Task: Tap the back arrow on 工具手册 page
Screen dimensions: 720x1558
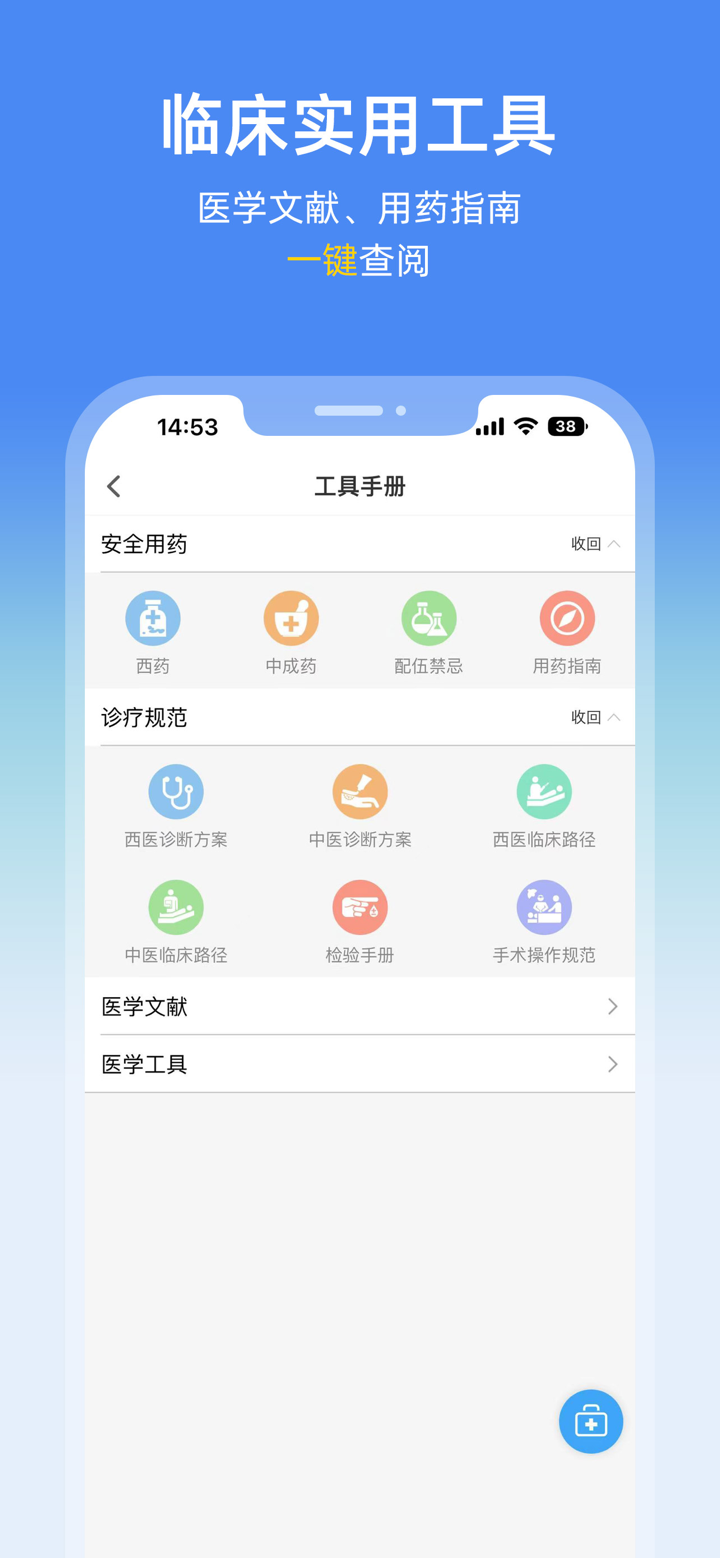Action: tap(113, 486)
